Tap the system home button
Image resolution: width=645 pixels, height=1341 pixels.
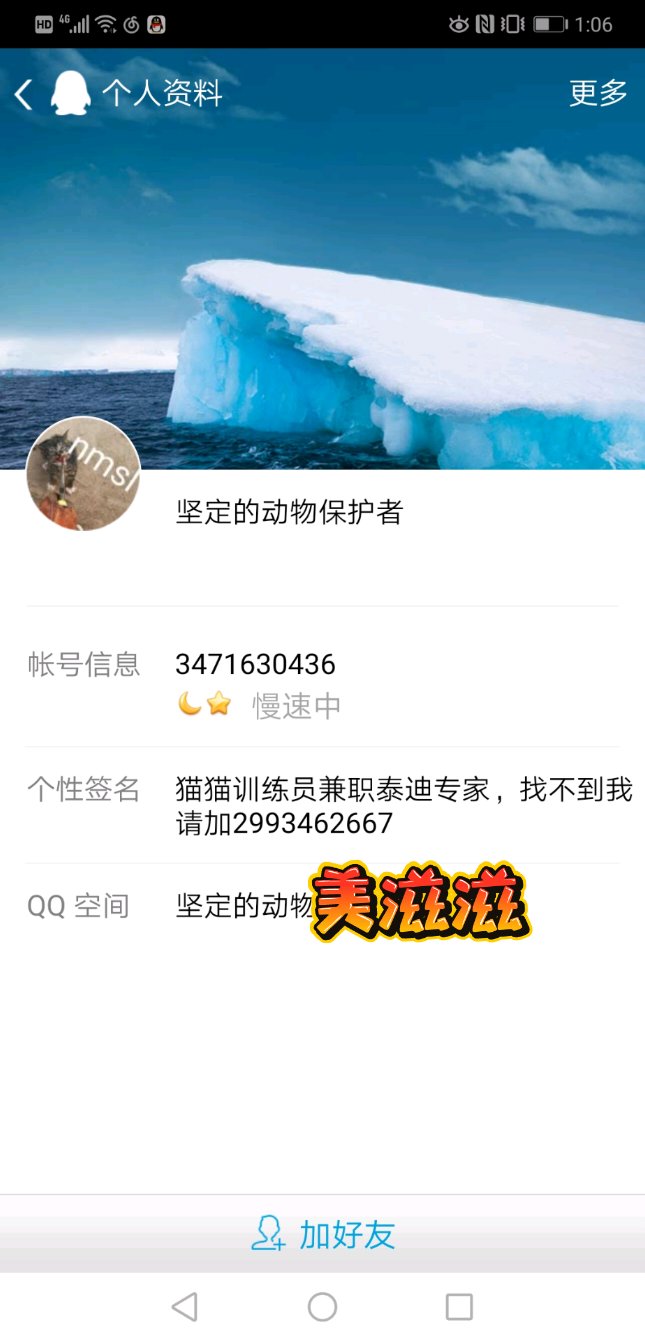322,1306
